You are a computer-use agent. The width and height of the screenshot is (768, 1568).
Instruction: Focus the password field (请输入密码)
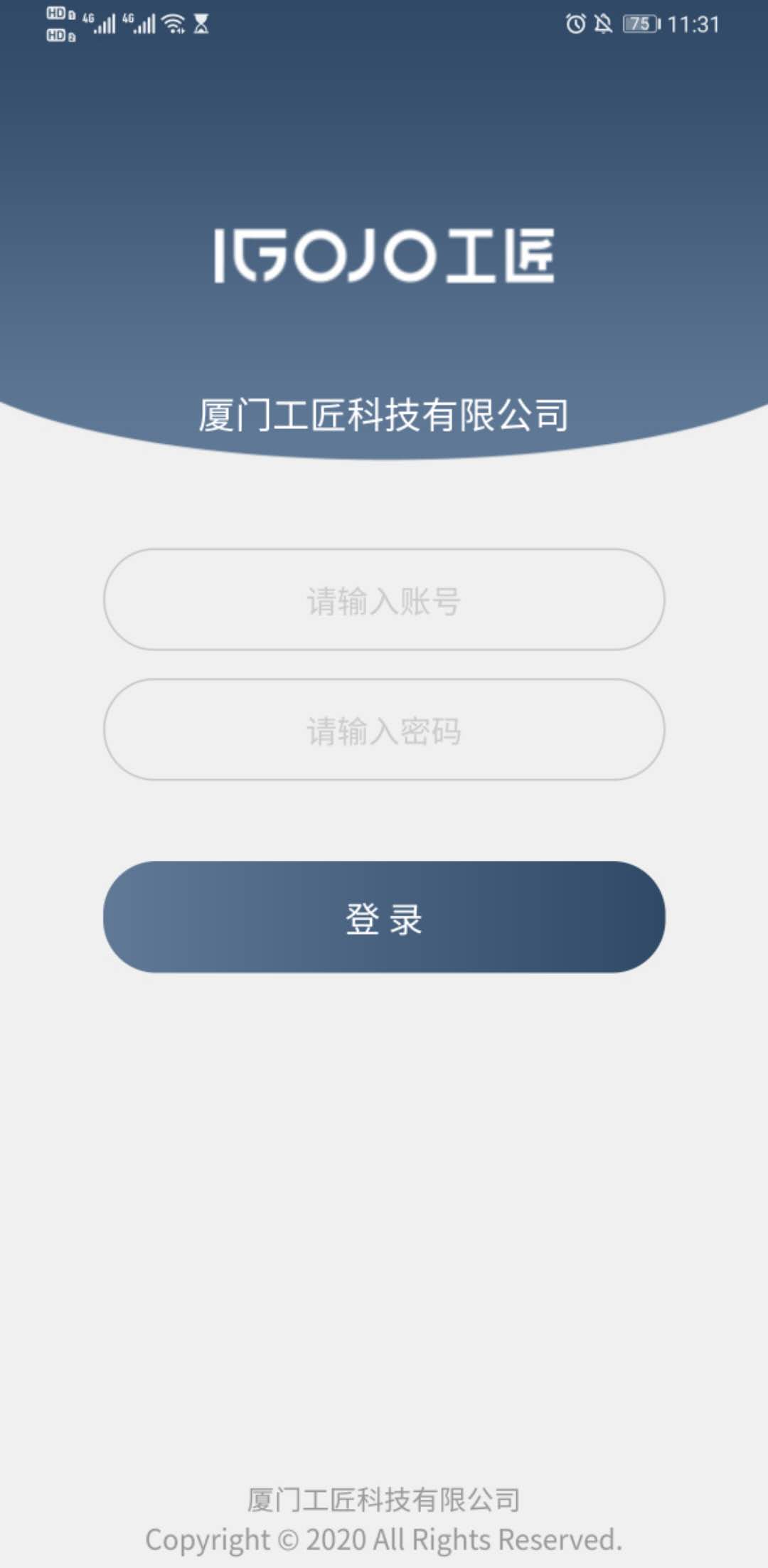[x=384, y=730]
